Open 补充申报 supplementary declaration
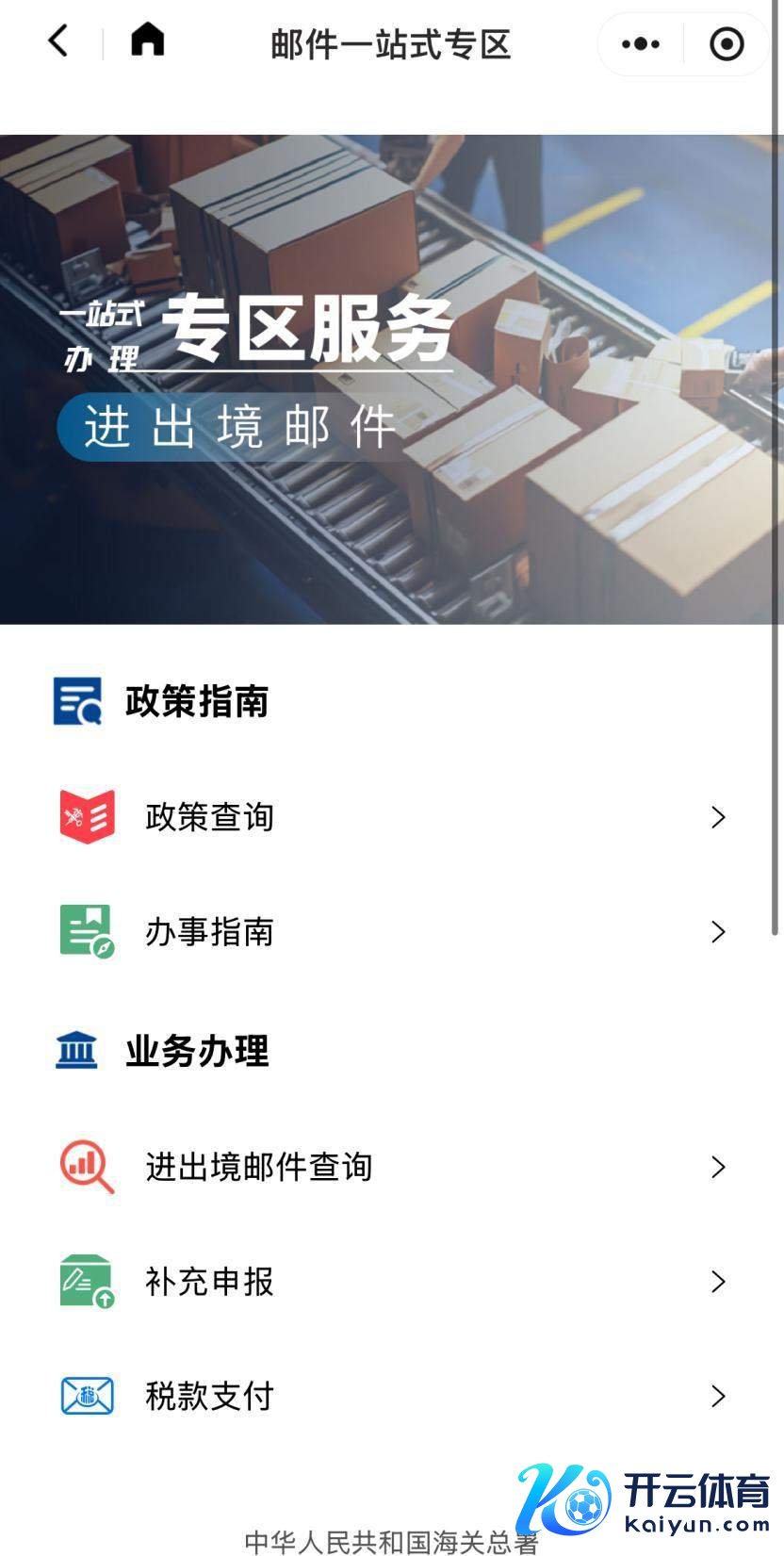The width and height of the screenshot is (784, 1556). tap(392, 1282)
